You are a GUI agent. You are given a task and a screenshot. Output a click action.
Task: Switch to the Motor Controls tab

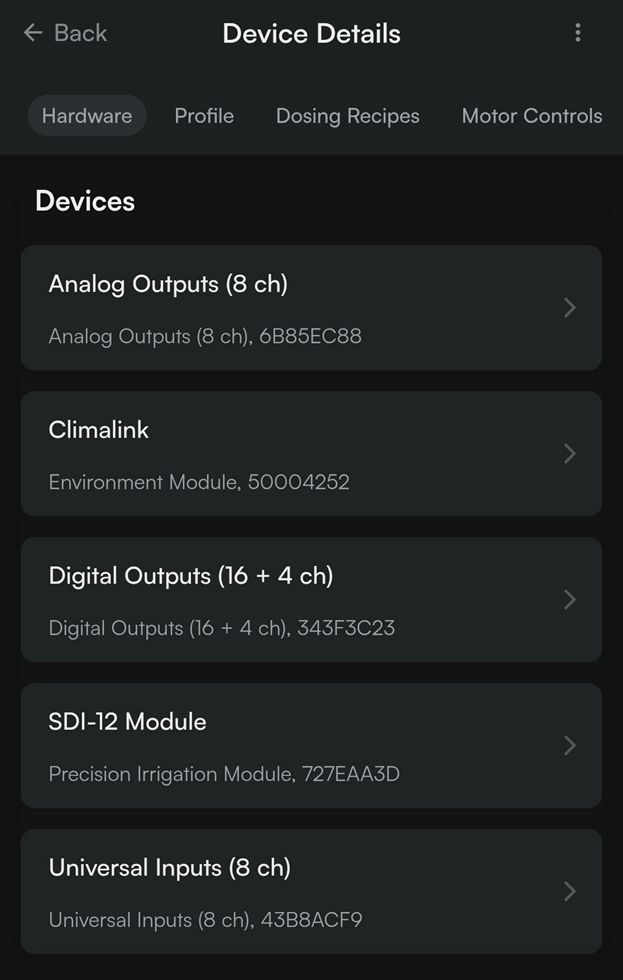(531, 116)
